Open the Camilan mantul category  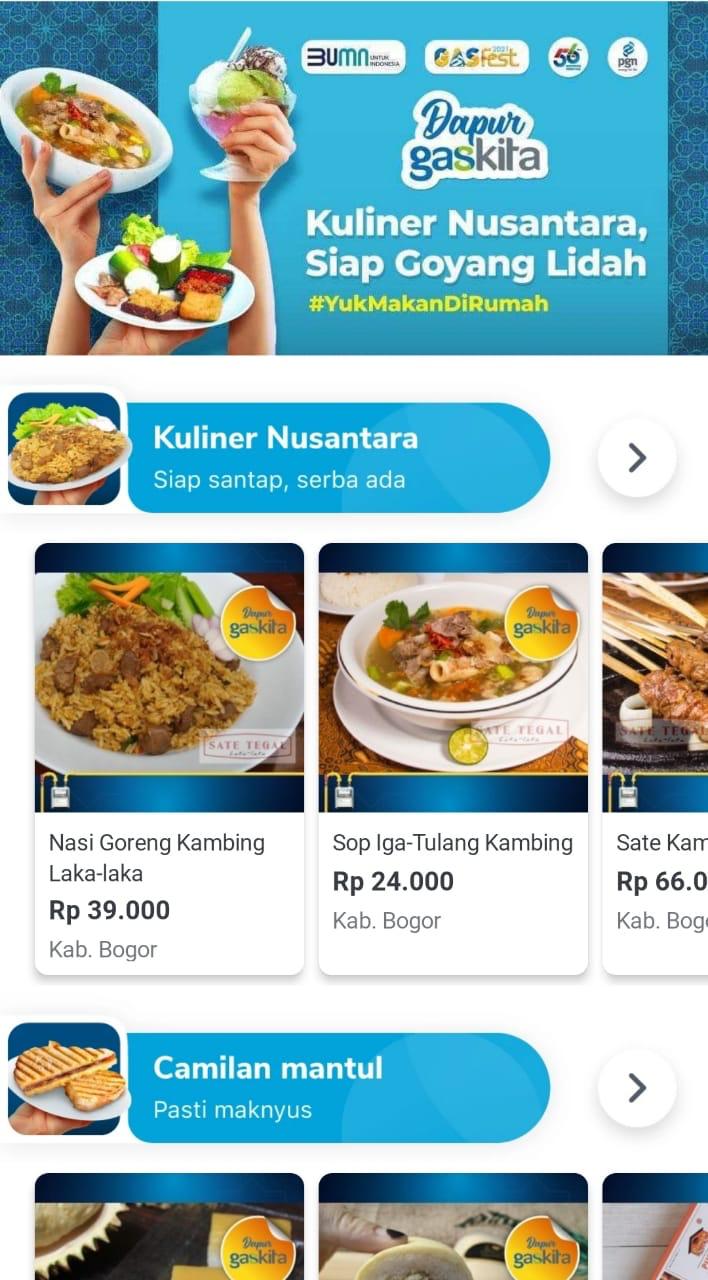point(338,1088)
